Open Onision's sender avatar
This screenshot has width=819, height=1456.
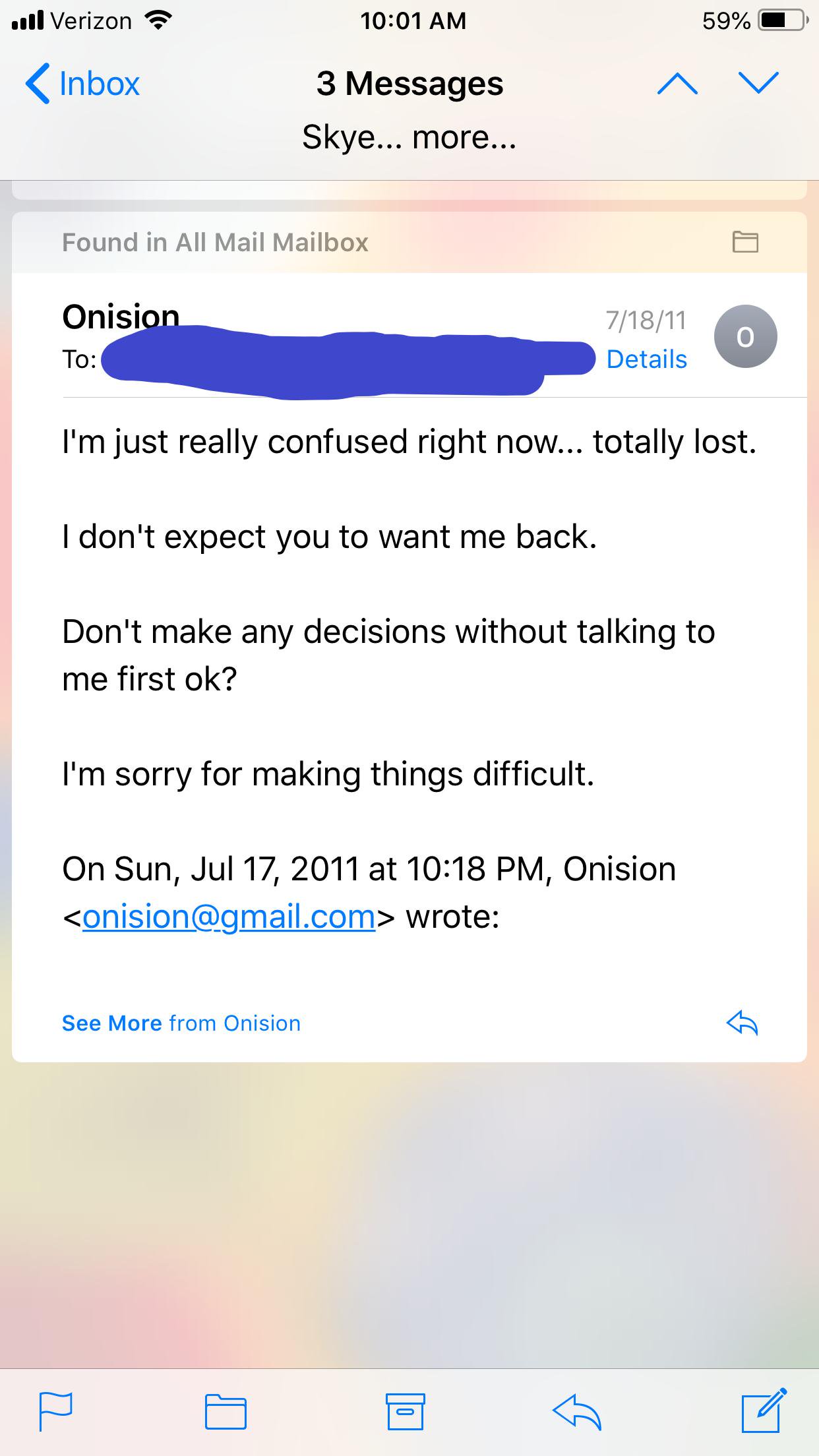point(745,336)
